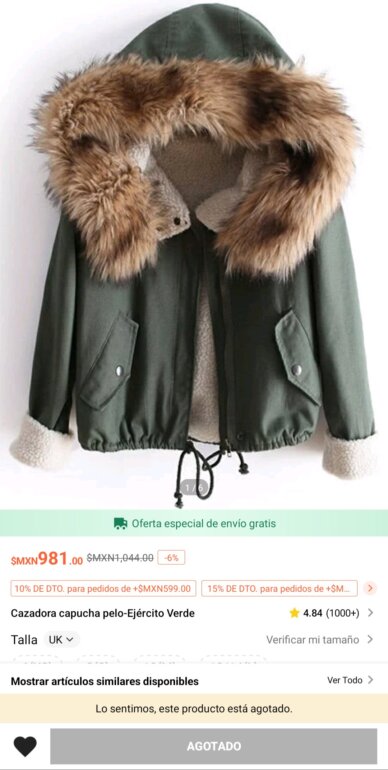This screenshot has width=388, height=770.
Task: Open the Oferta especial de envío gratis banner
Action: click(194, 523)
